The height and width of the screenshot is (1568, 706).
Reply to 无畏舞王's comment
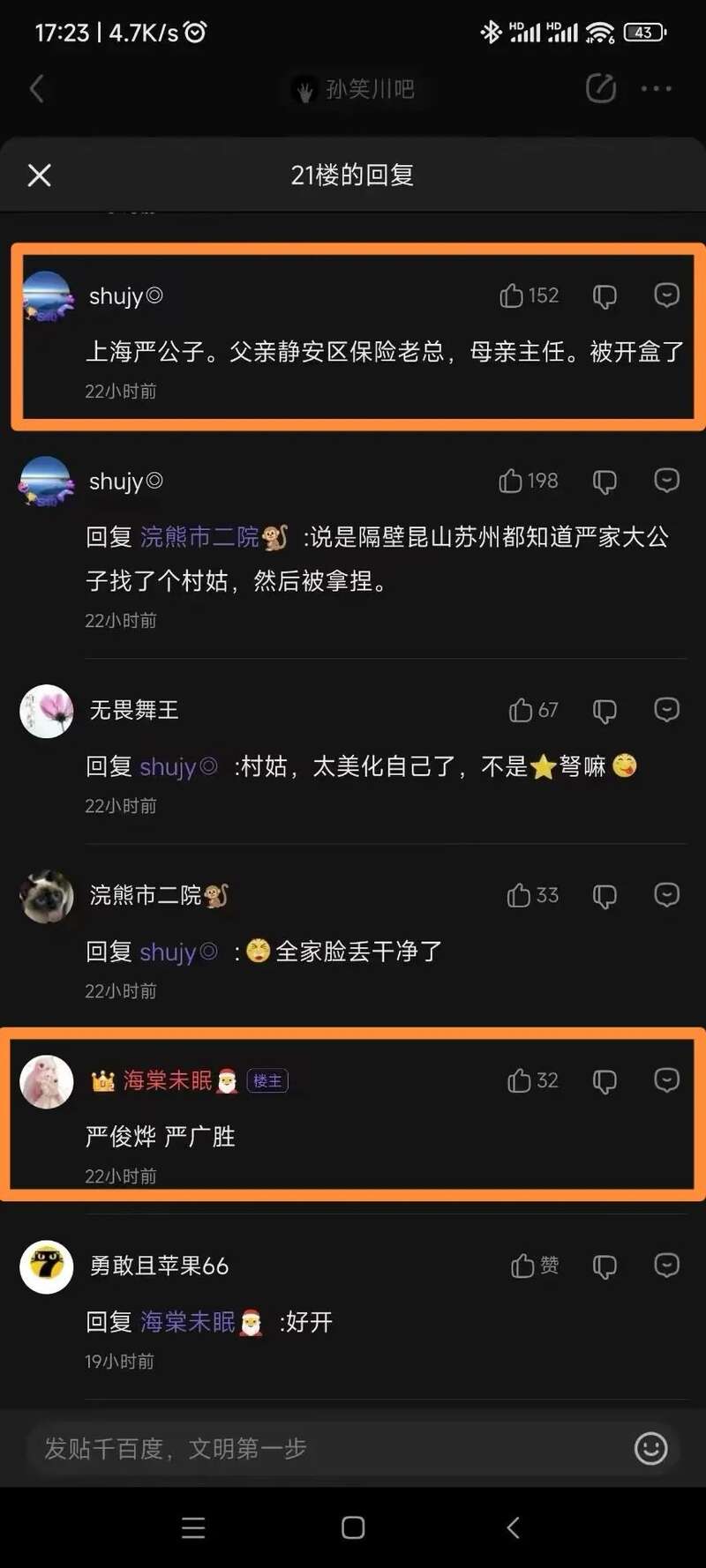[666, 709]
